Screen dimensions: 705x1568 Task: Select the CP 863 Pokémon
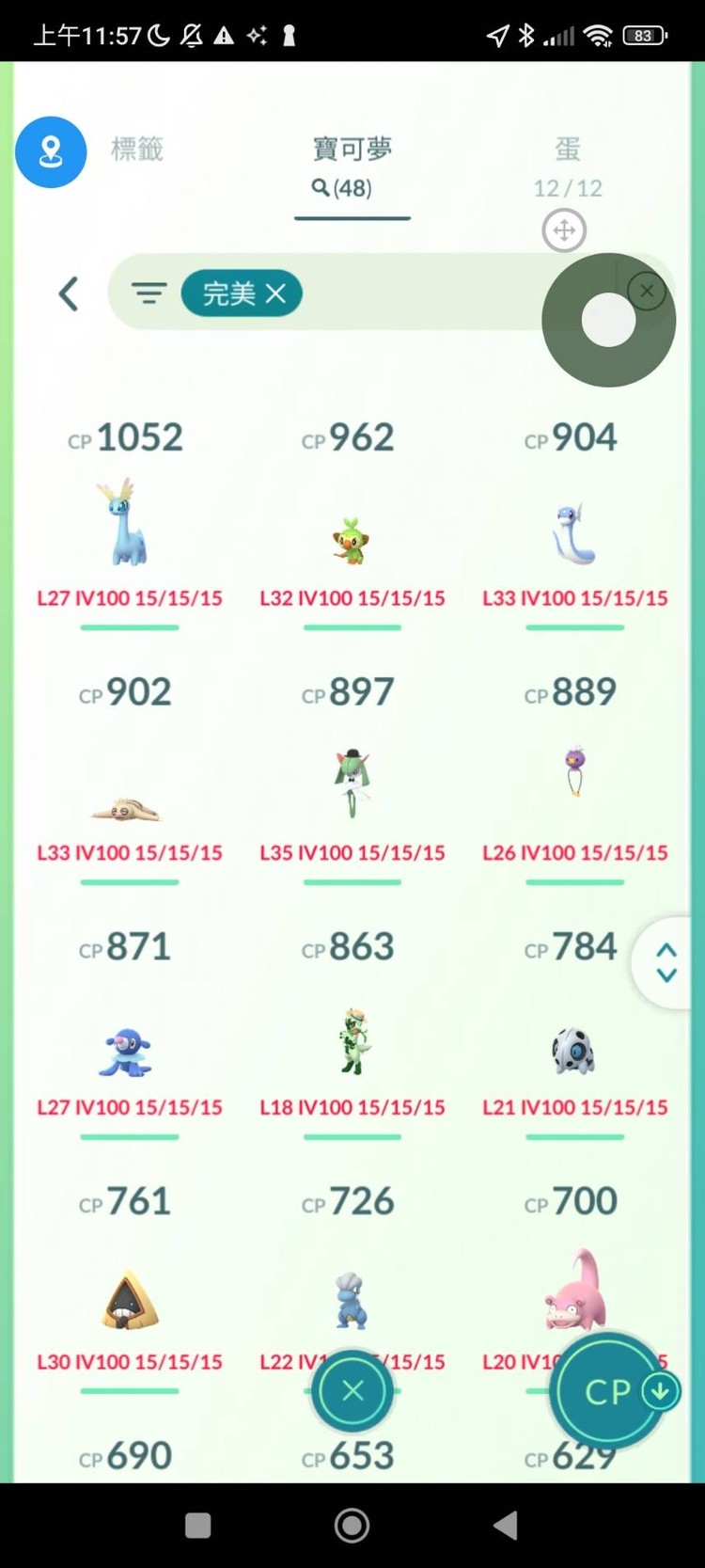point(352,1041)
